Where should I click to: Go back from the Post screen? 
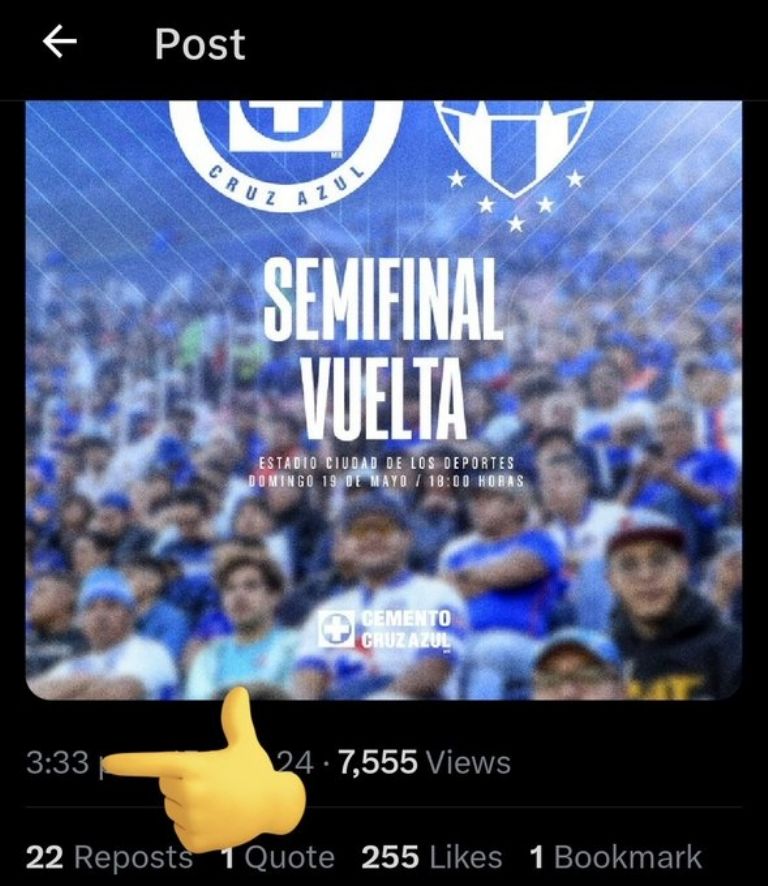click(x=60, y=43)
